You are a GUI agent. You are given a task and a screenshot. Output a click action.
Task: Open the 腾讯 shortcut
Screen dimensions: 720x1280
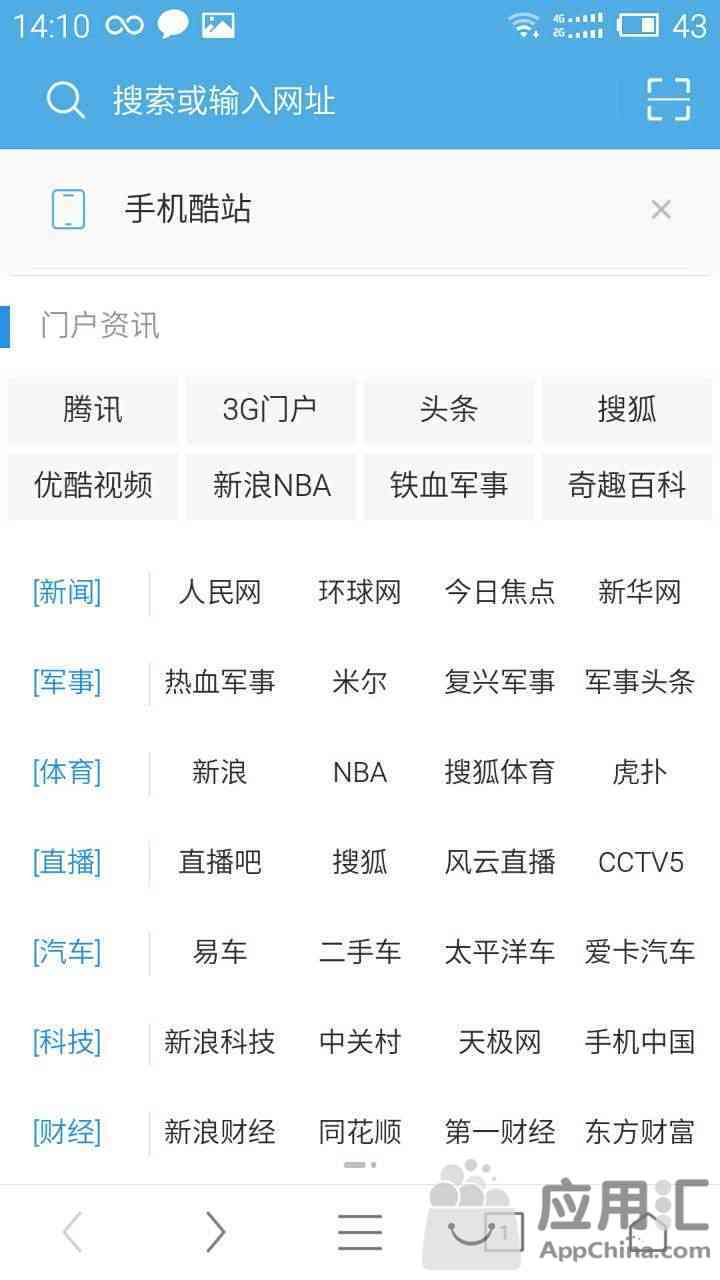[x=93, y=409]
